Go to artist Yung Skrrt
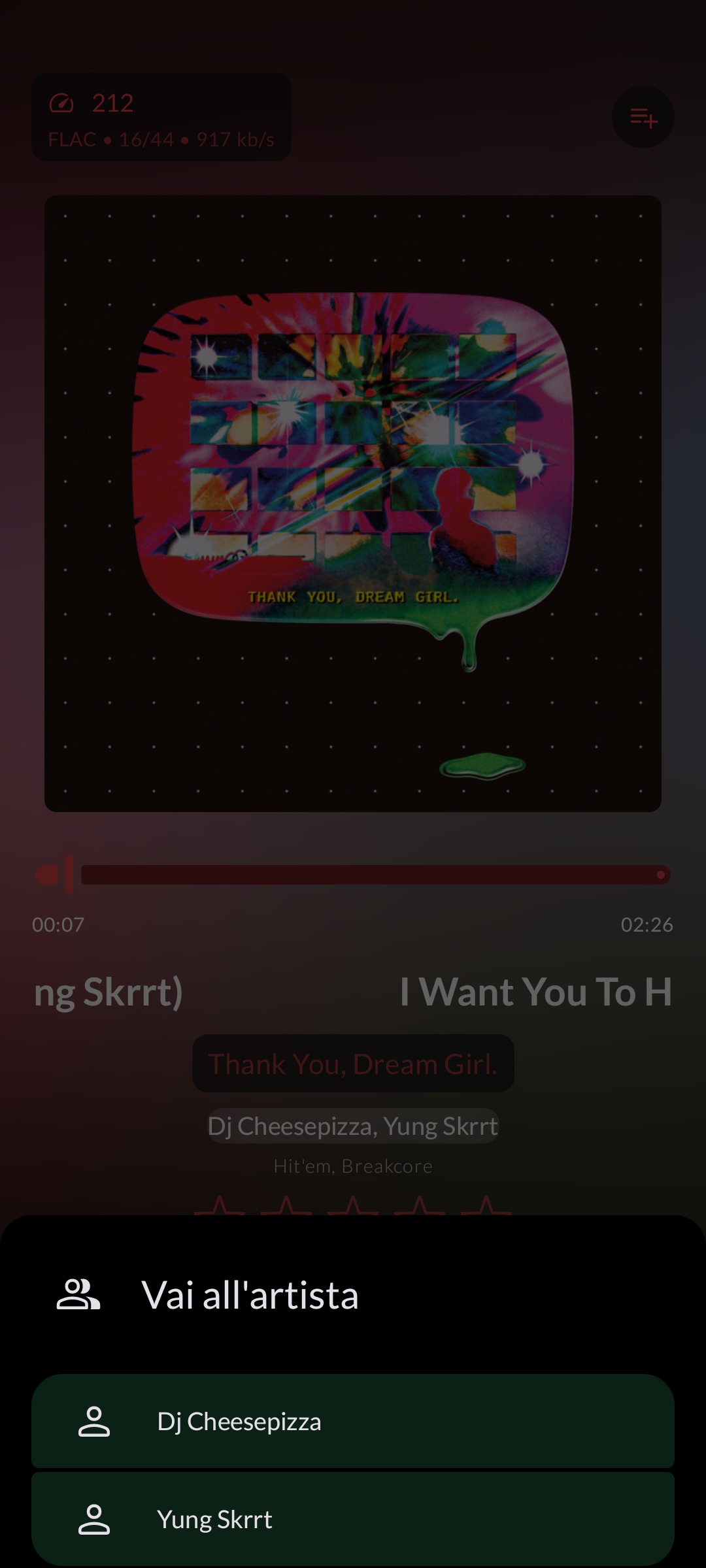706x1568 pixels. [x=353, y=1519]
